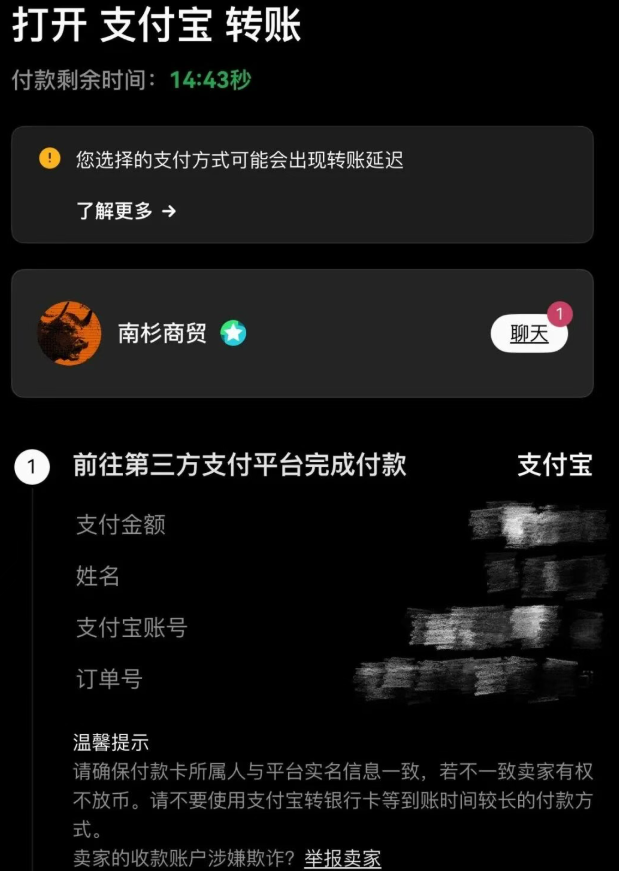
Task: Tap the 举报卖家 report link
Action: pos(342,858)
